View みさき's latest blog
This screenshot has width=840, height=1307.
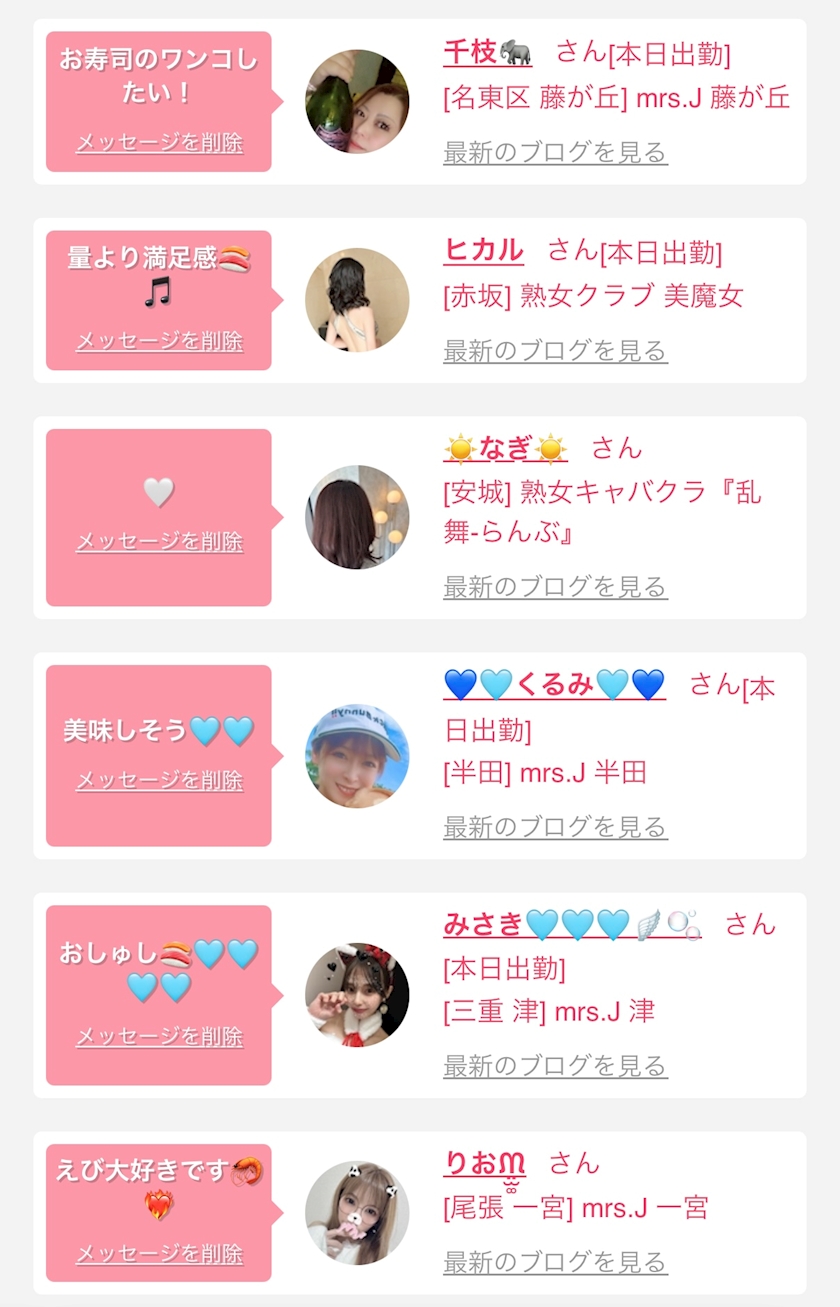(555, 1066)
